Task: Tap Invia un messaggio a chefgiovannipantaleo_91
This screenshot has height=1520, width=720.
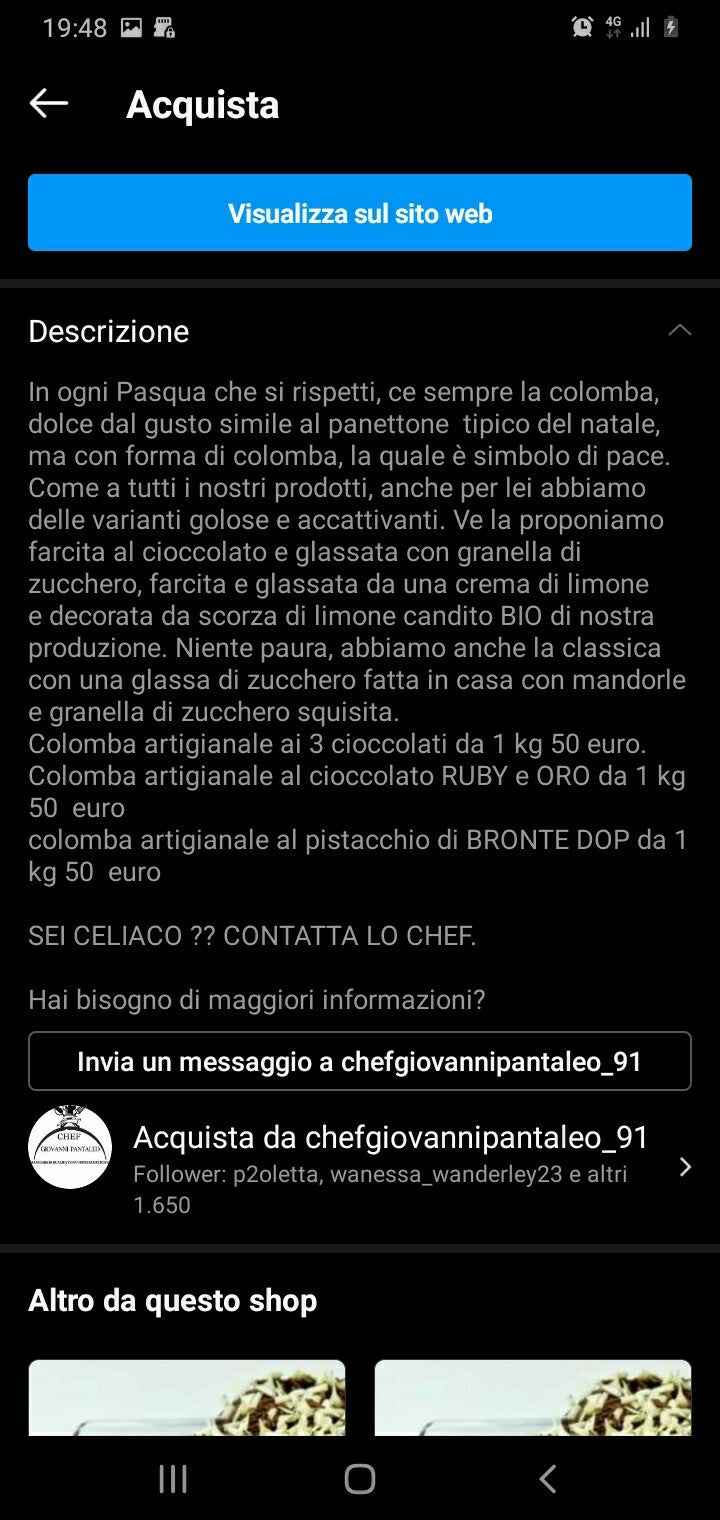Action: (x=360, y=1061)
